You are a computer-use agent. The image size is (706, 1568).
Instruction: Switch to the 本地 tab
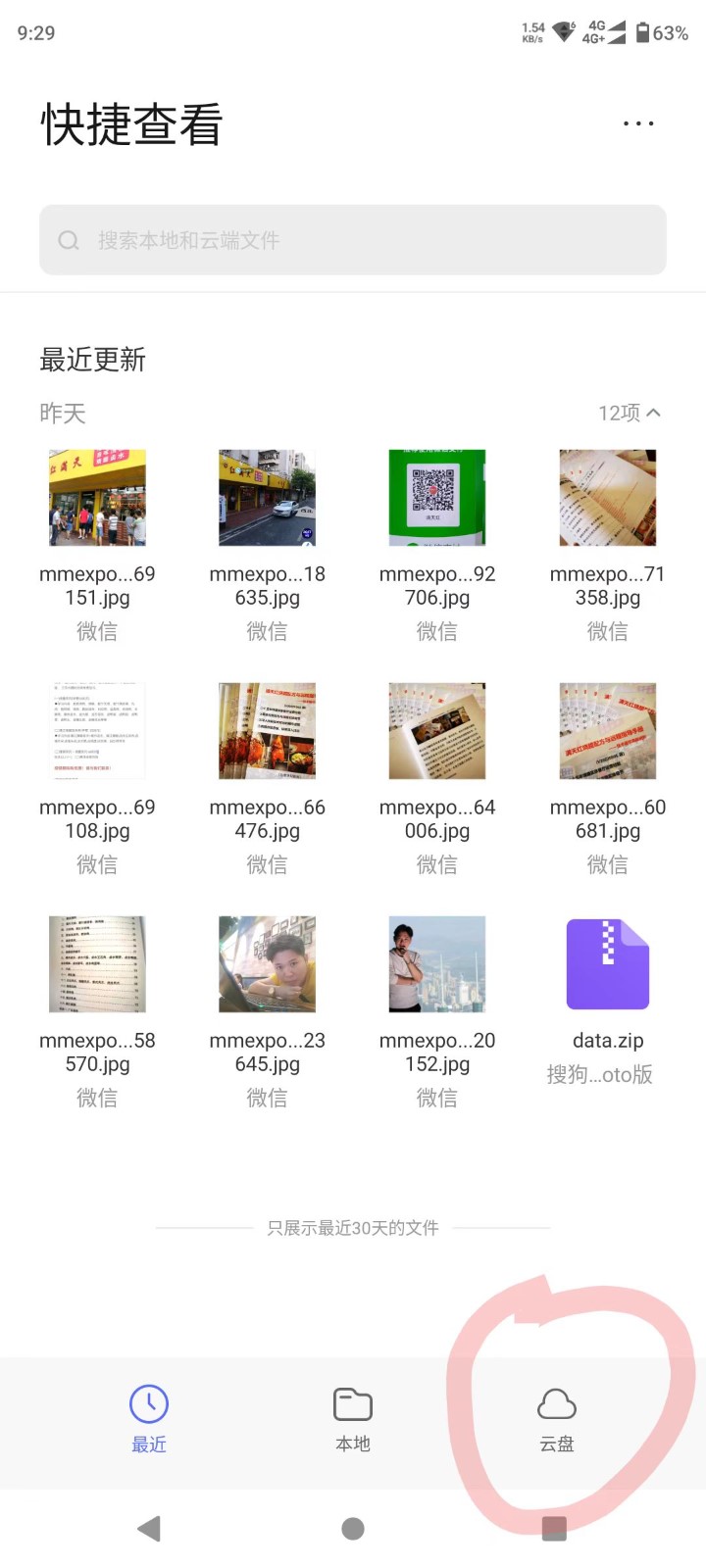pos(353,1418)
